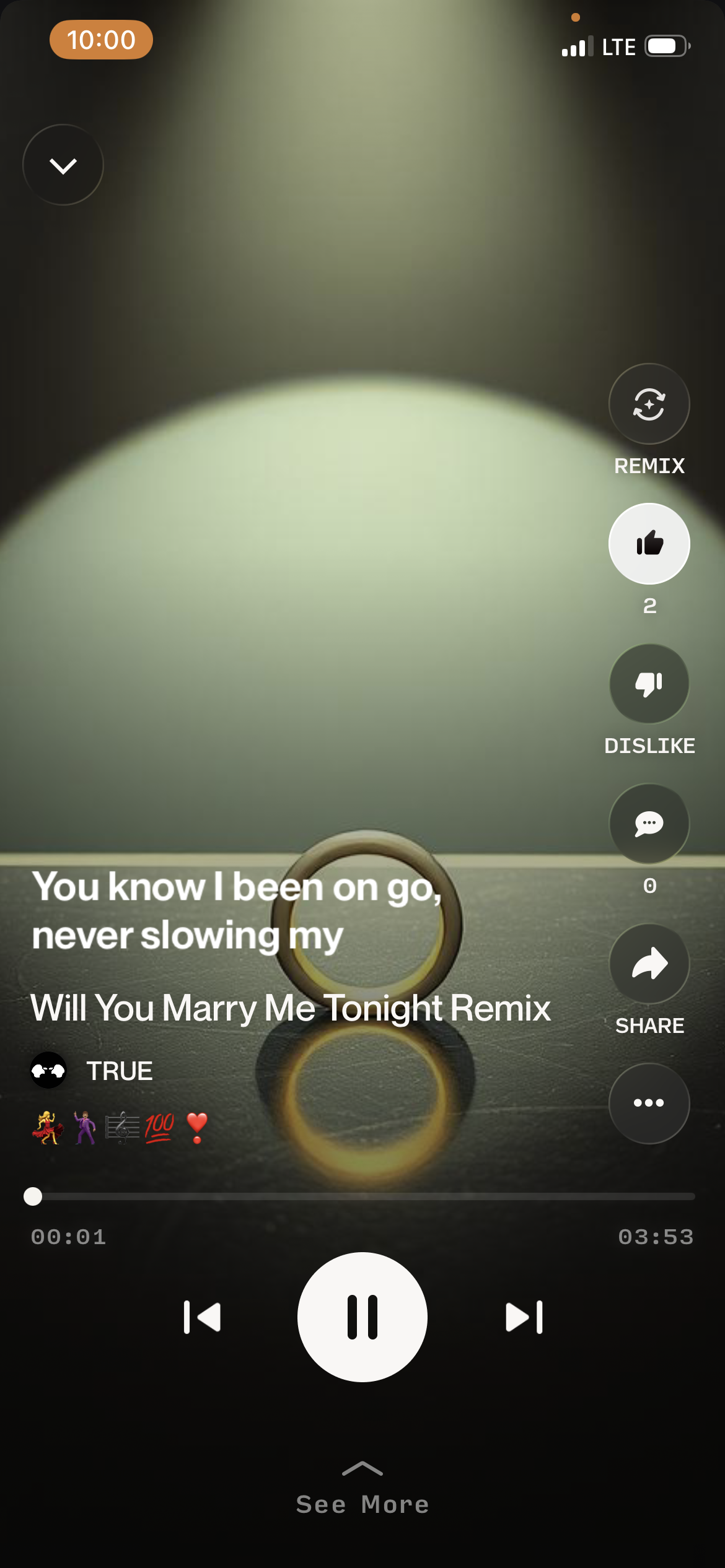Screen dimensions: 725x1568
Task: Unlike the song by tapping thumbs up
Action: (649, 543)
